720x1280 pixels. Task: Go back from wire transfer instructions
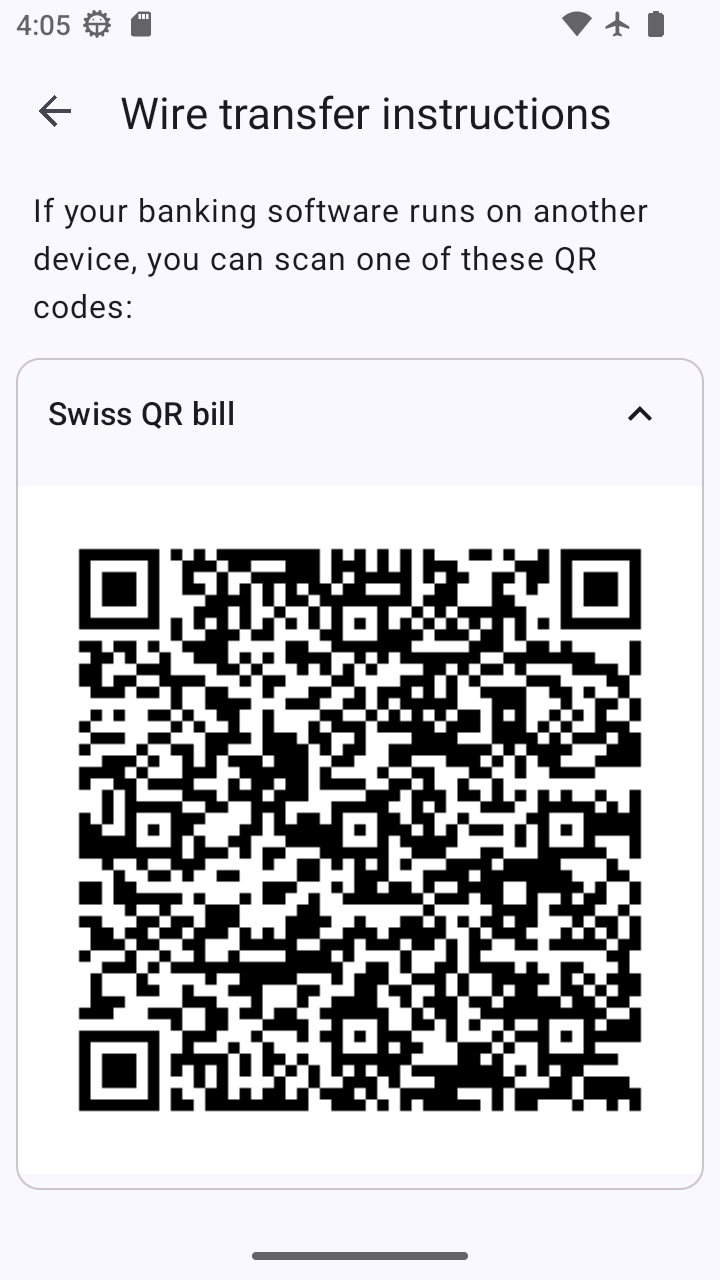click(55, 112)
